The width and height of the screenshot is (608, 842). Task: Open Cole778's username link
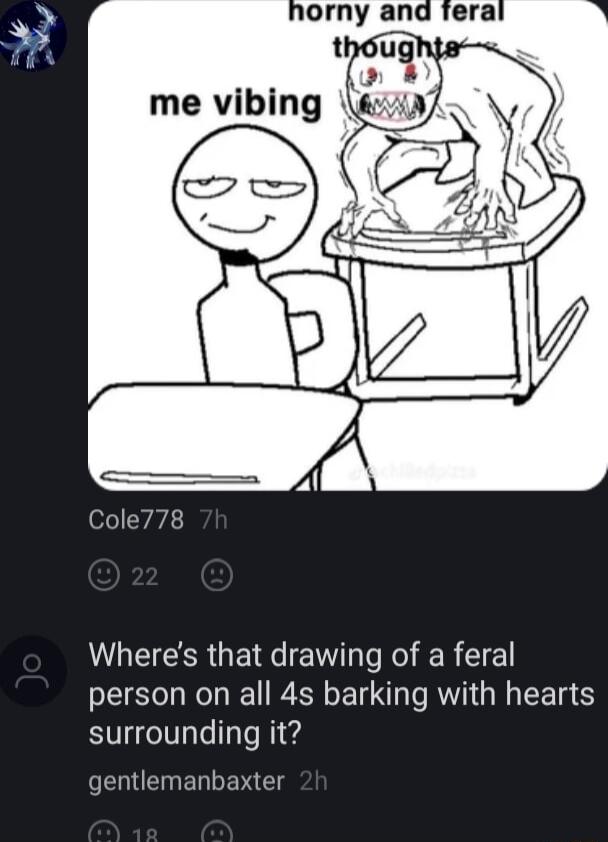136,520
